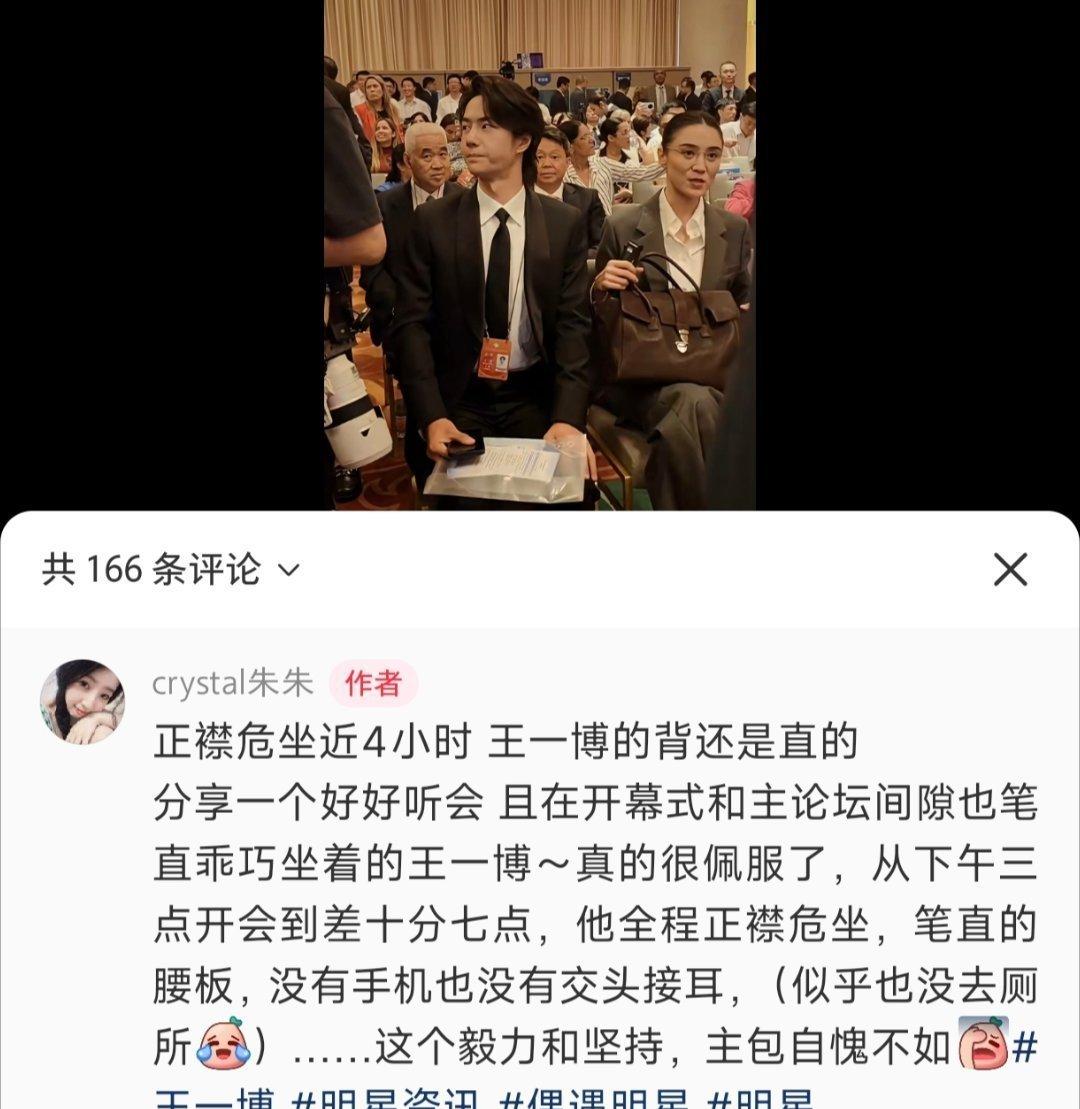1080x1109 pixels.
Task: Open crystal朱朱's profile avatar
Action: pos(82,701)
